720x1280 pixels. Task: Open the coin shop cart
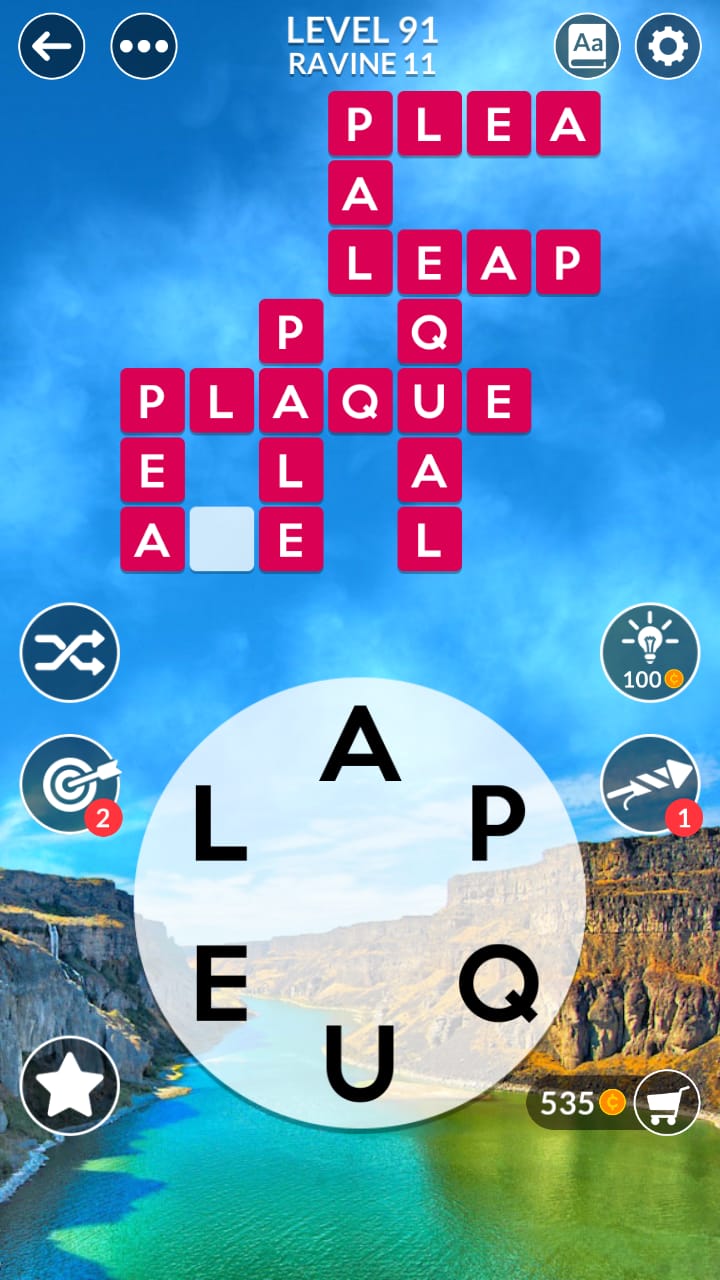coord(666,1103)
